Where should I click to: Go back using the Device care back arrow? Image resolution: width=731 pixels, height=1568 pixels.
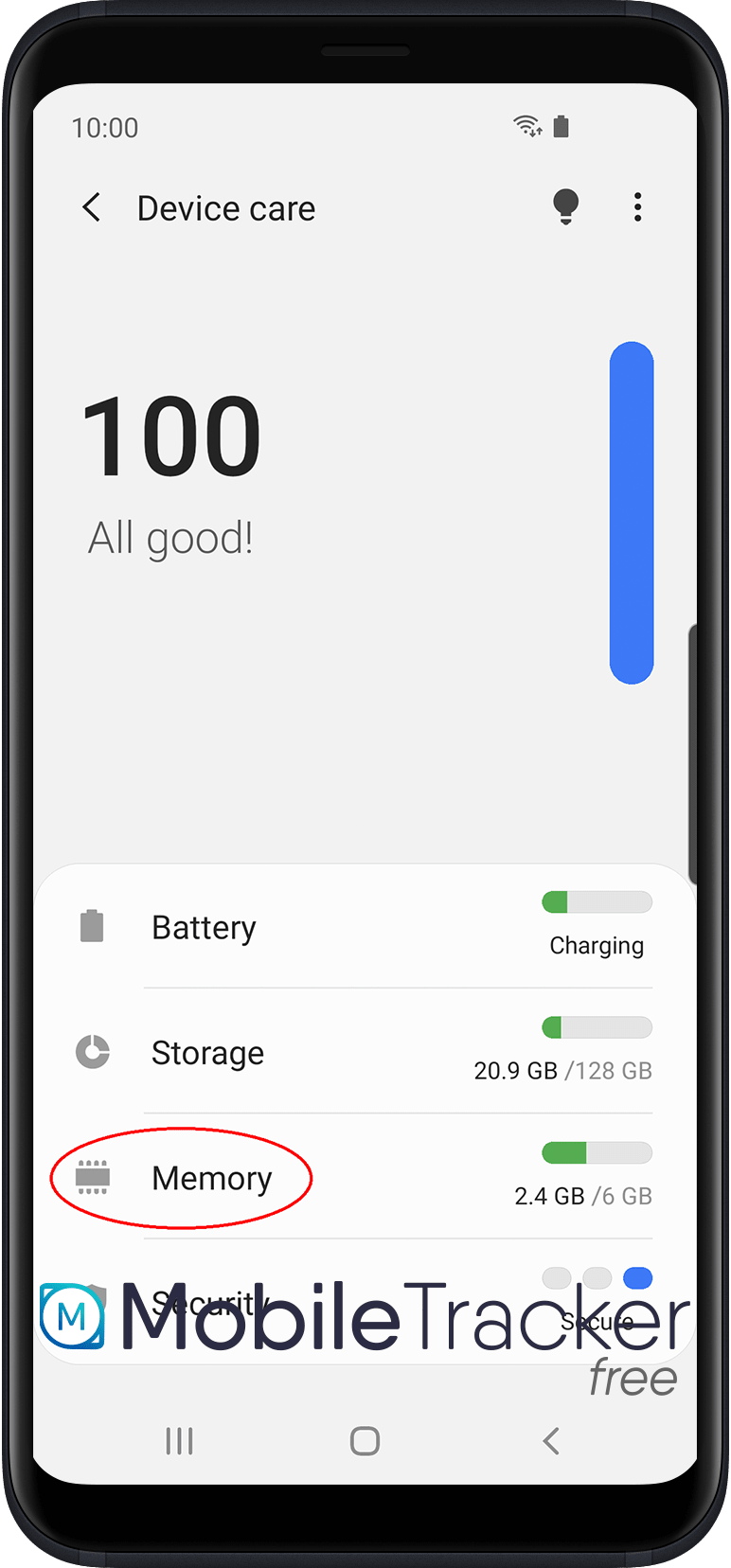click(x=91, y=207)
